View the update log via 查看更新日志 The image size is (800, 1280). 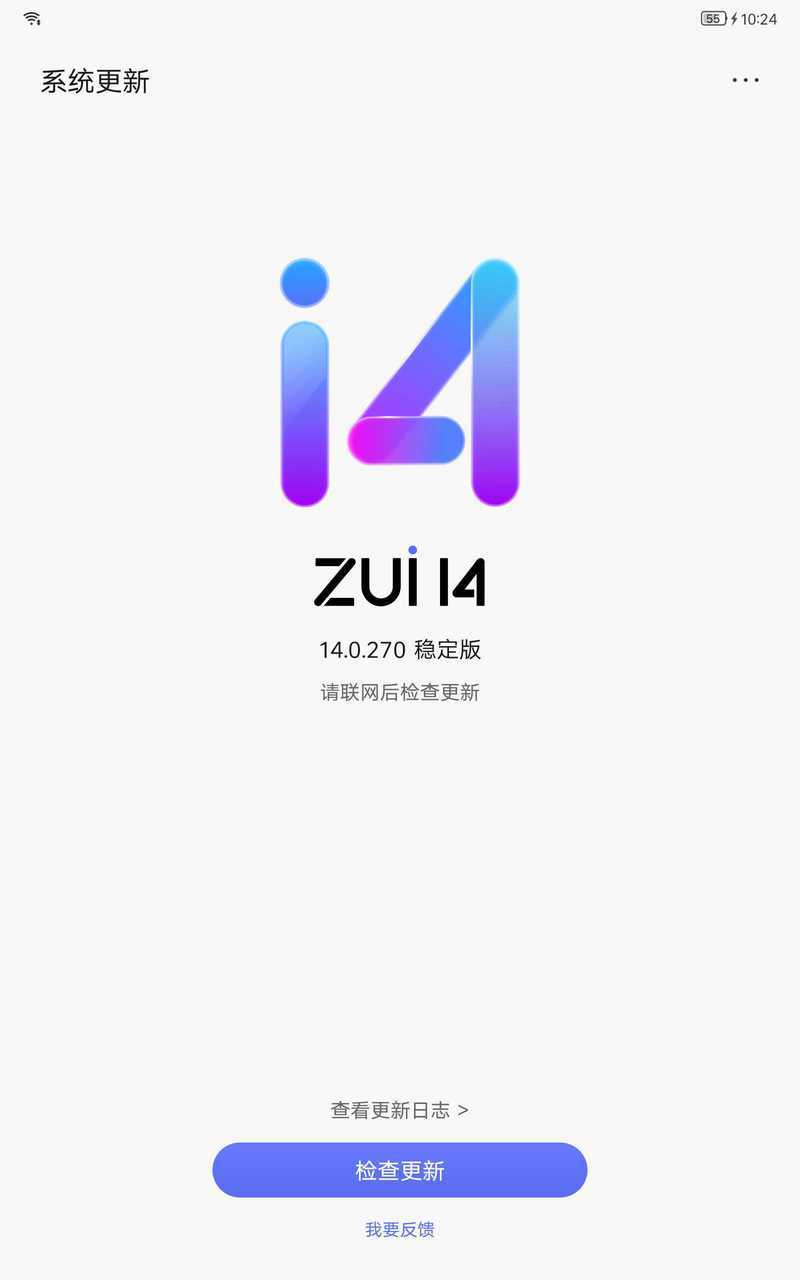[x=400, y=1110]
